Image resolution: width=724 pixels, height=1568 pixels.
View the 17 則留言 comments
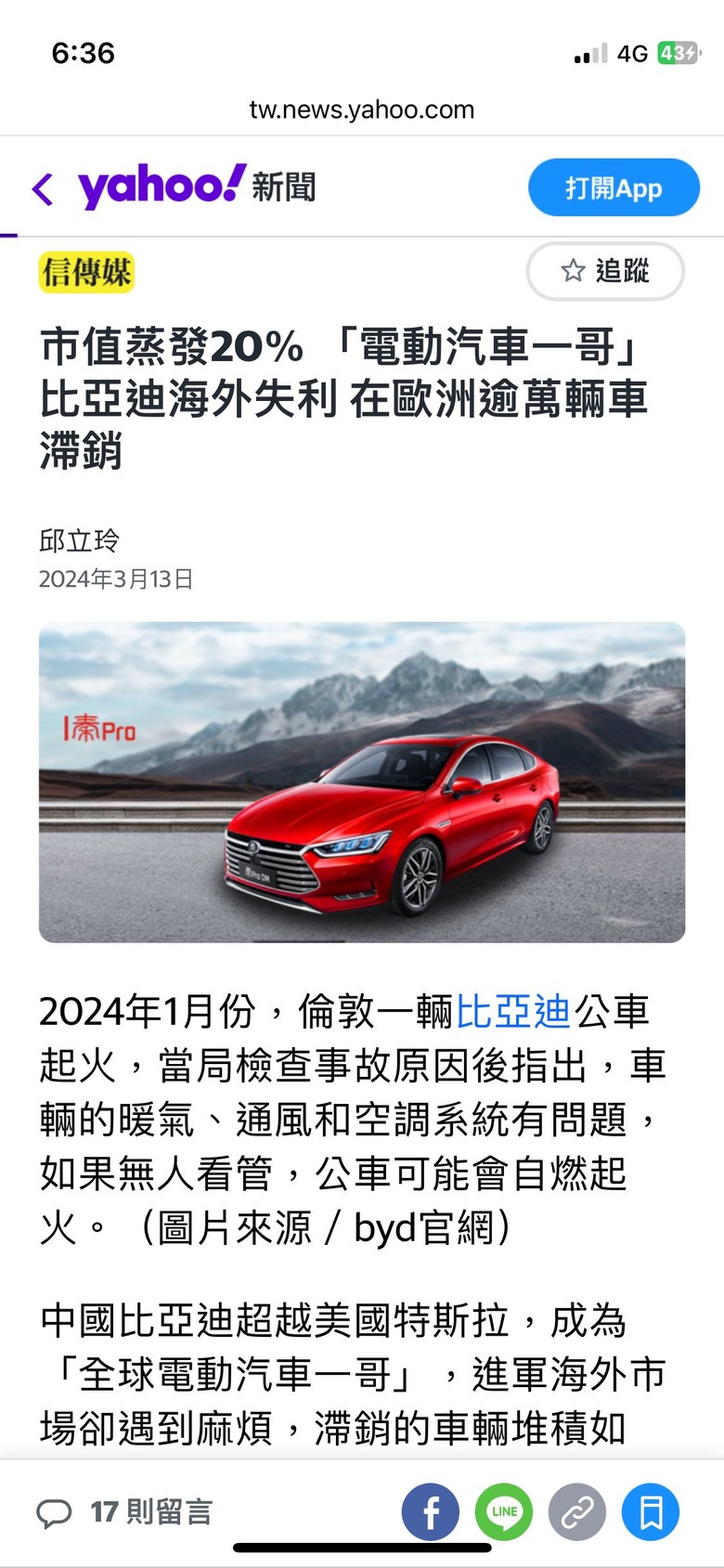pos(125,1511)
